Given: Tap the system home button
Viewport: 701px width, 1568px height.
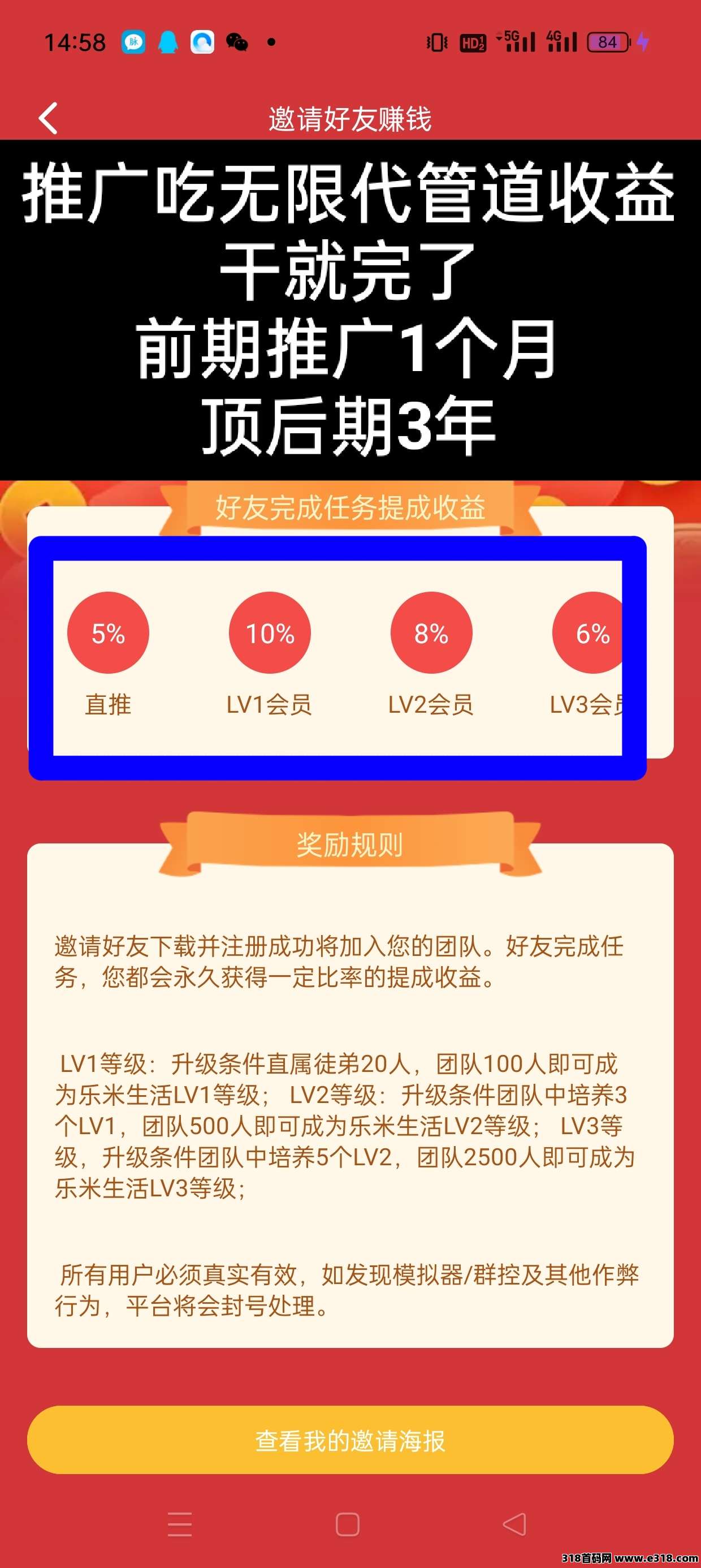Looking at the screenshot, I should pos(348,1525).
